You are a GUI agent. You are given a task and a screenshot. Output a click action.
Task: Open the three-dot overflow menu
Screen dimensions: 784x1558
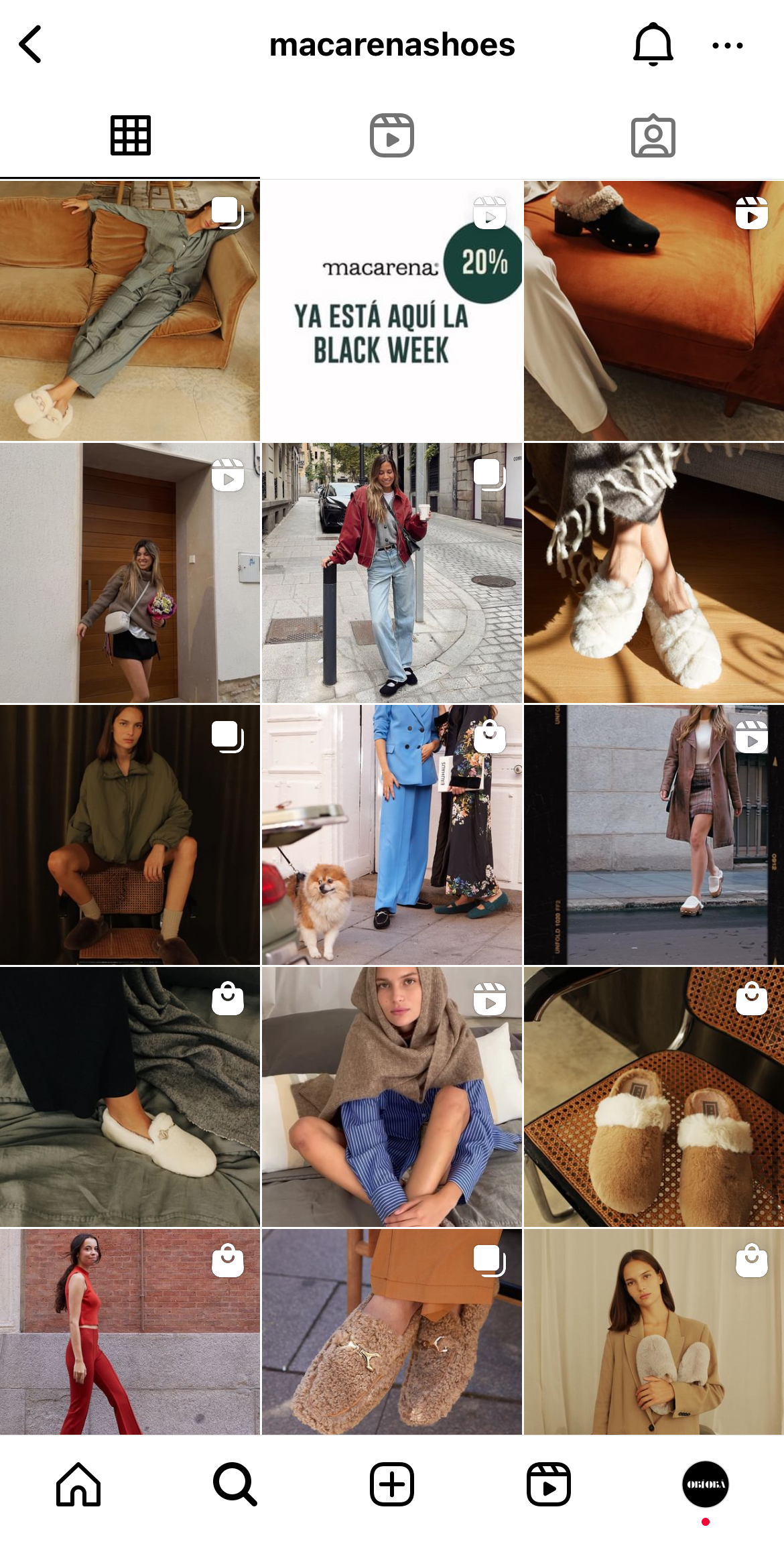pyautogui.click(x=727, y=46)
